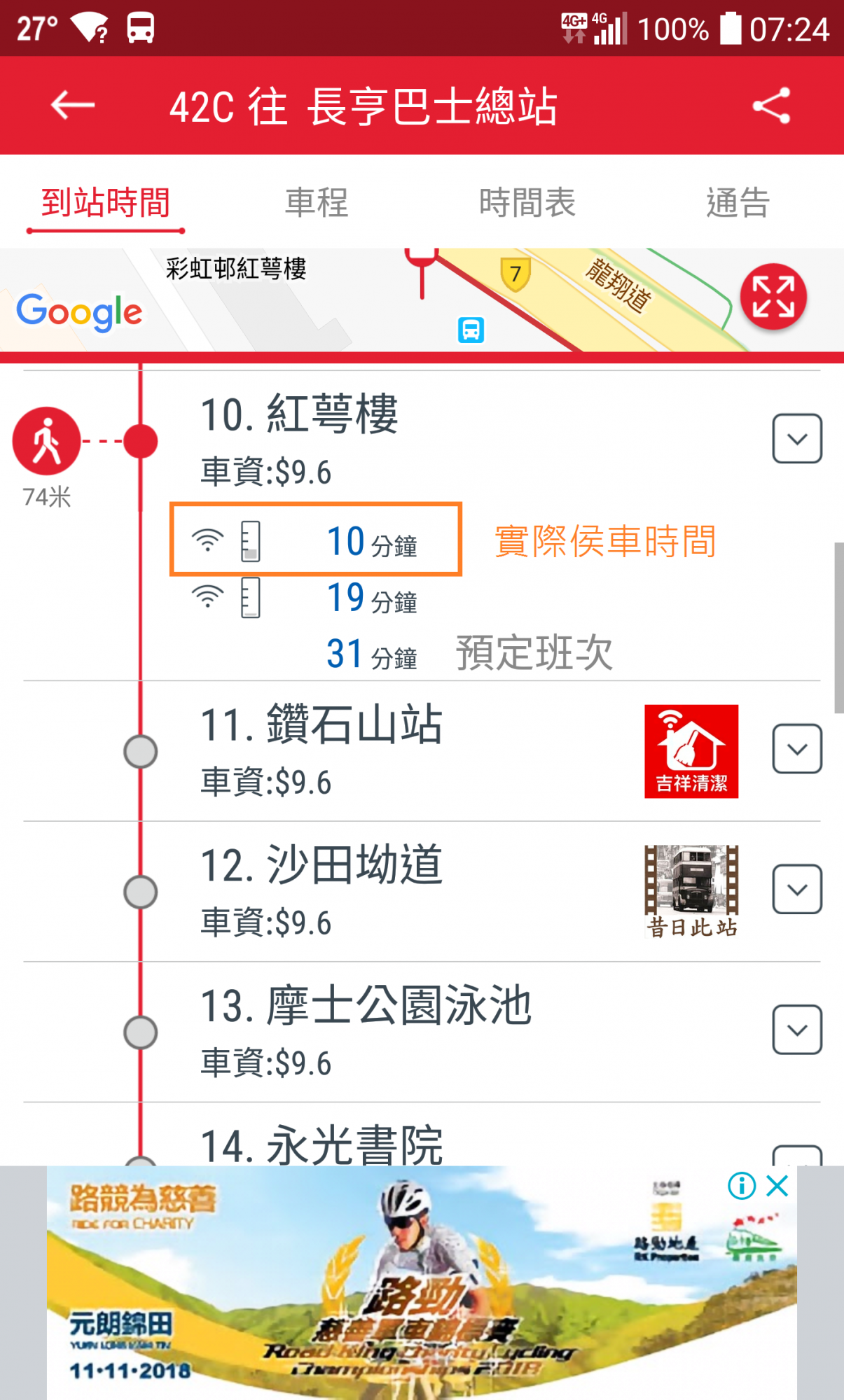844x1400 pixels.
Task: Select the 到站時間 tab
Action: coord(106,203)
